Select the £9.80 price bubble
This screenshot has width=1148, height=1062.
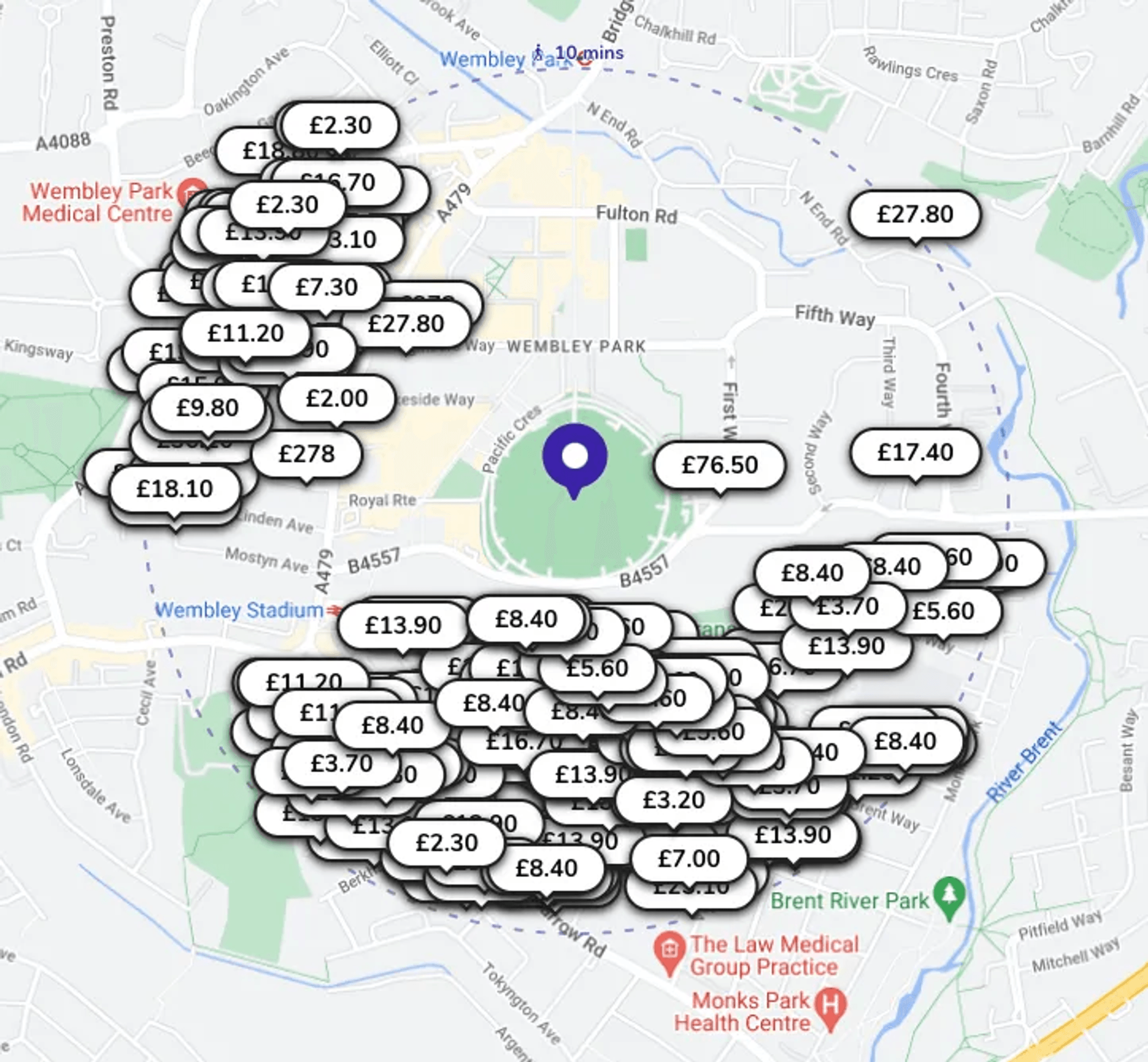pos(207,408)
